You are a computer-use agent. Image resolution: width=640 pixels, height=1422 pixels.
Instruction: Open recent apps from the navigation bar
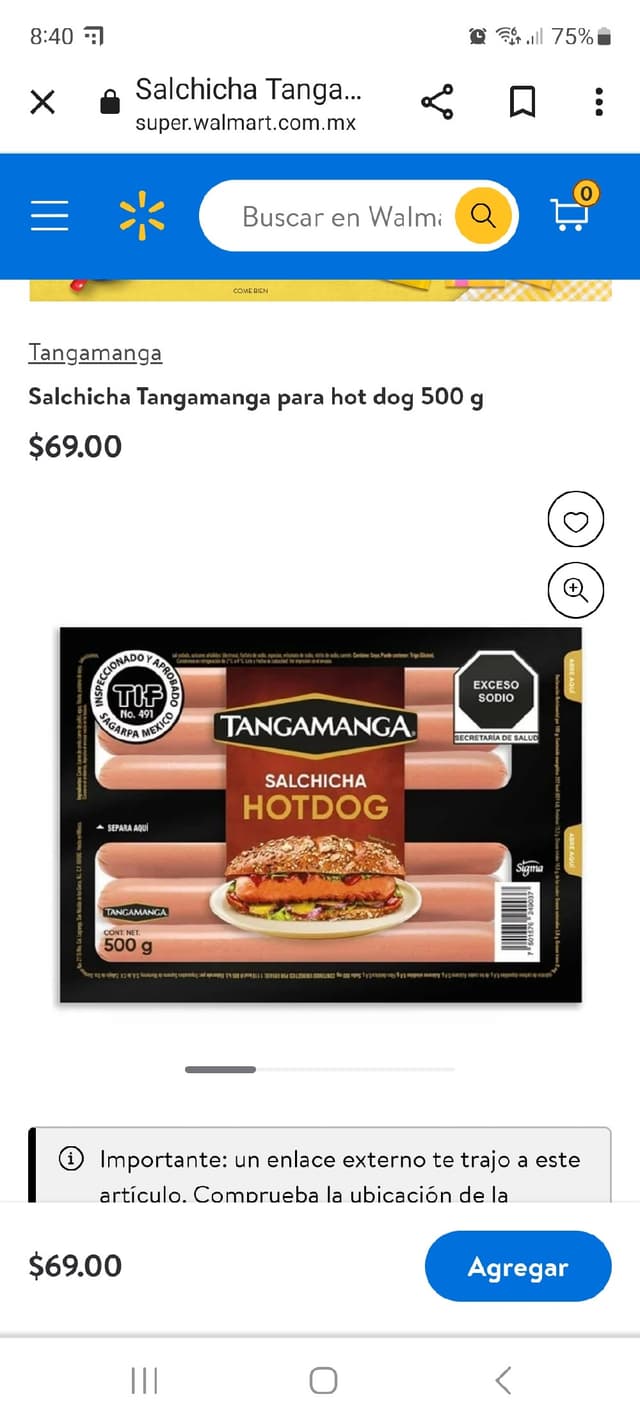click(x=144, y=1380)
